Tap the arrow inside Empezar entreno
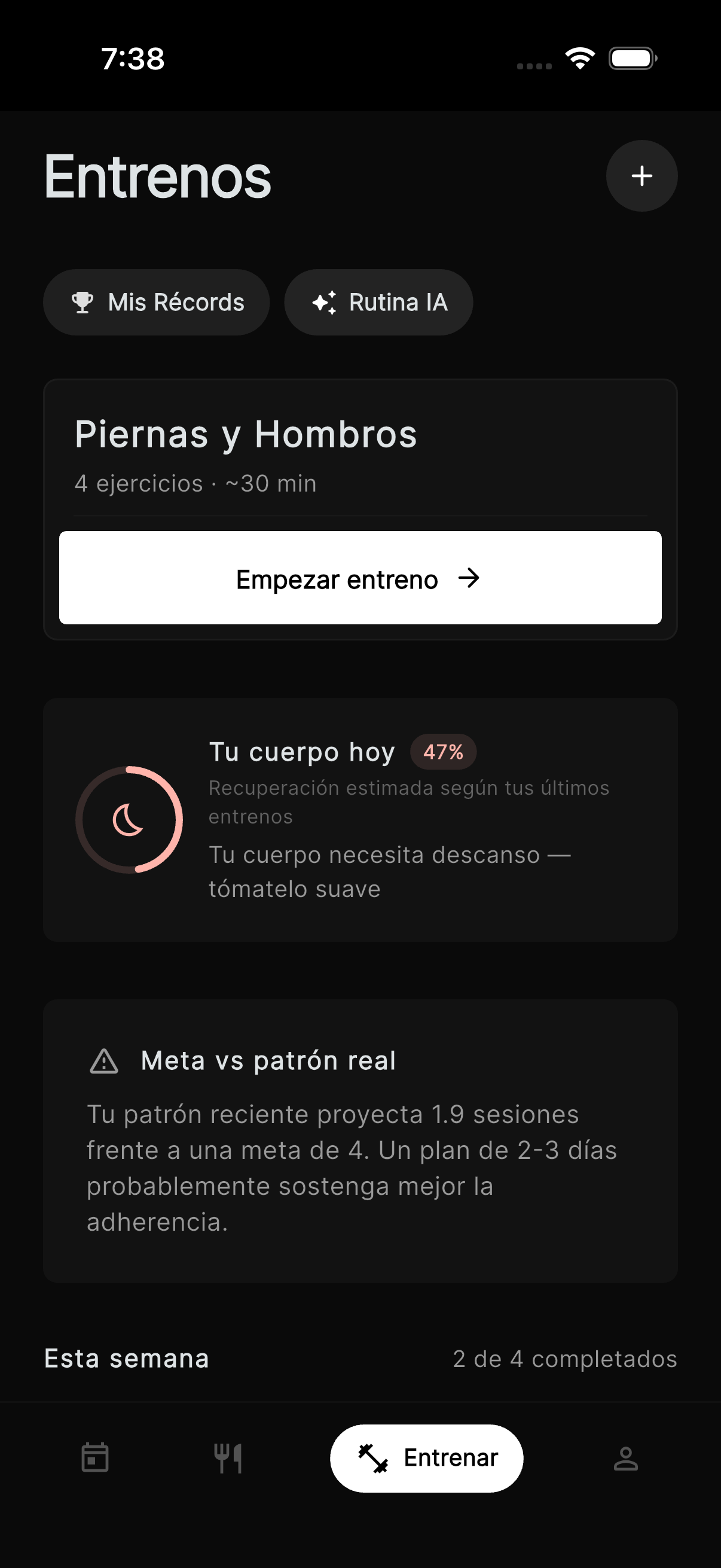This screenshot has height=1568, width=721. click(472, 578)
